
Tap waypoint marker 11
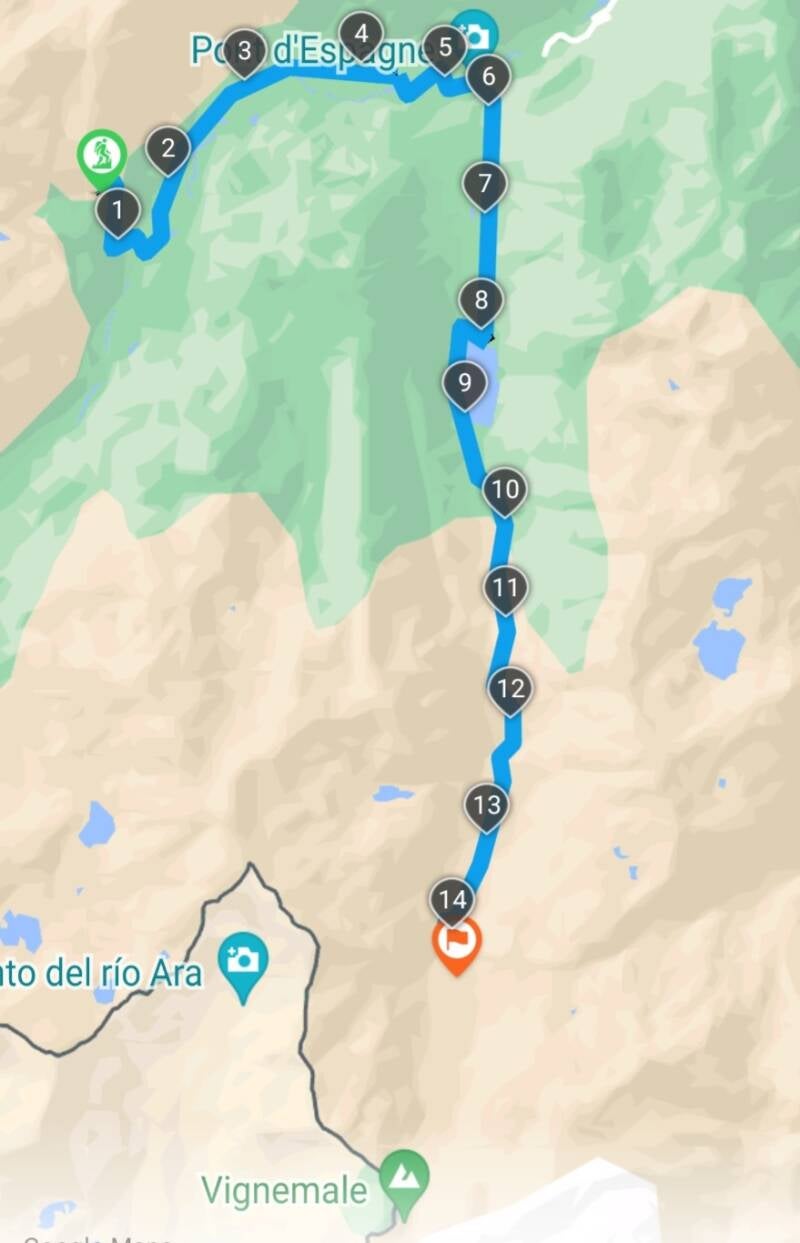505,587
